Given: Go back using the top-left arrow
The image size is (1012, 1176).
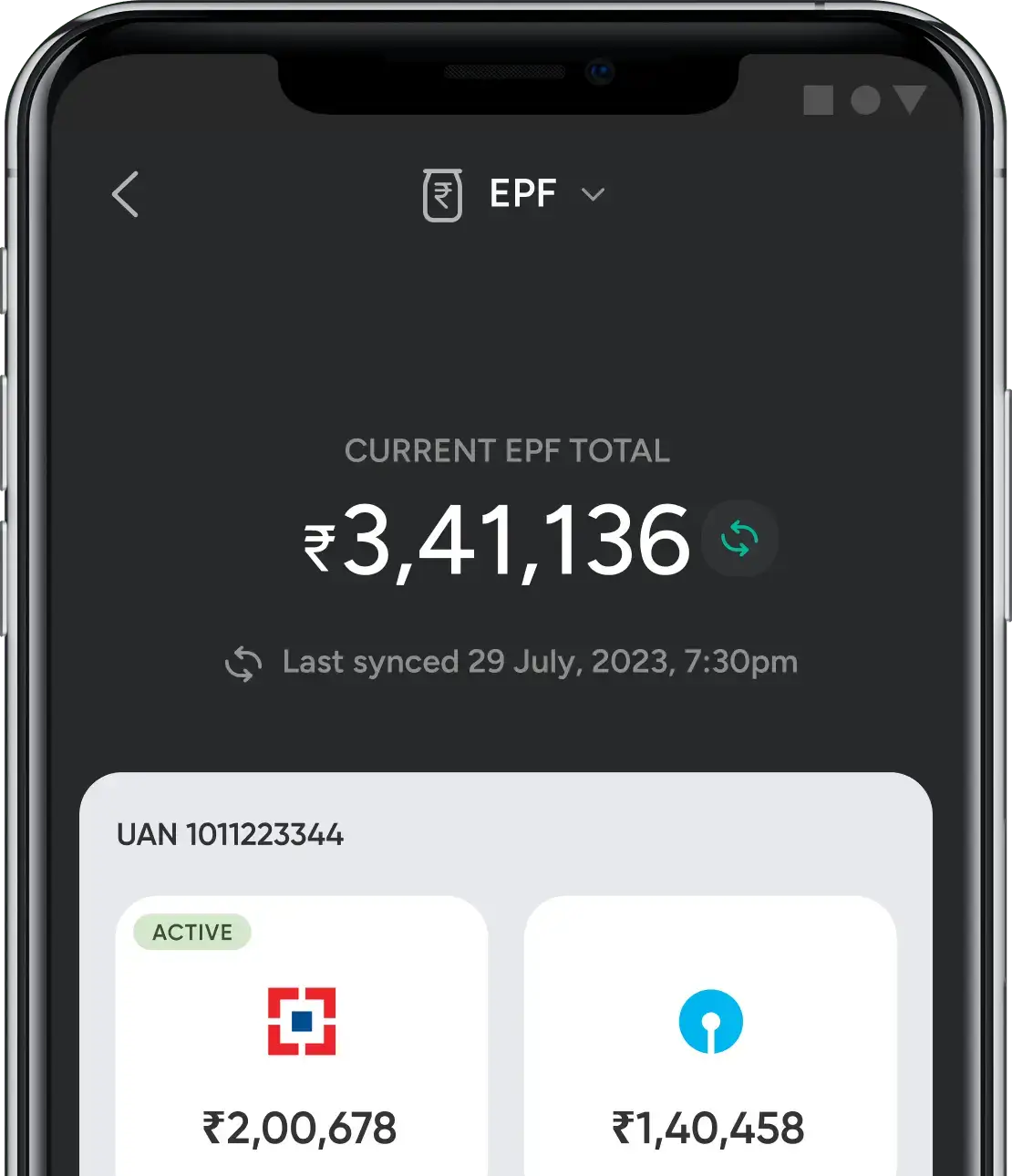Looking at the screenshot, I should tap(126, 194).
